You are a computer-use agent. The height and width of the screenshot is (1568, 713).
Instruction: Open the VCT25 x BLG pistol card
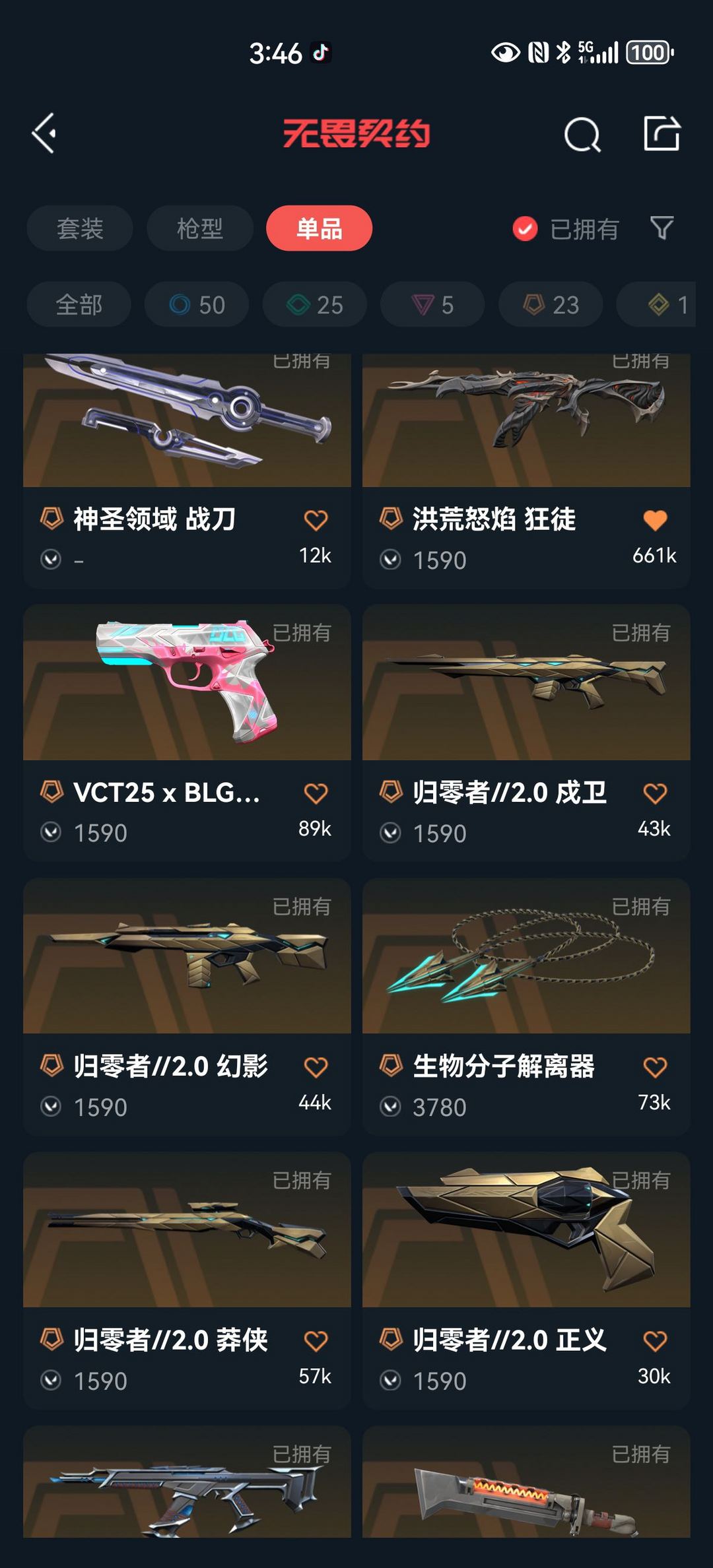pyautogui.click(x=187, y=733)
